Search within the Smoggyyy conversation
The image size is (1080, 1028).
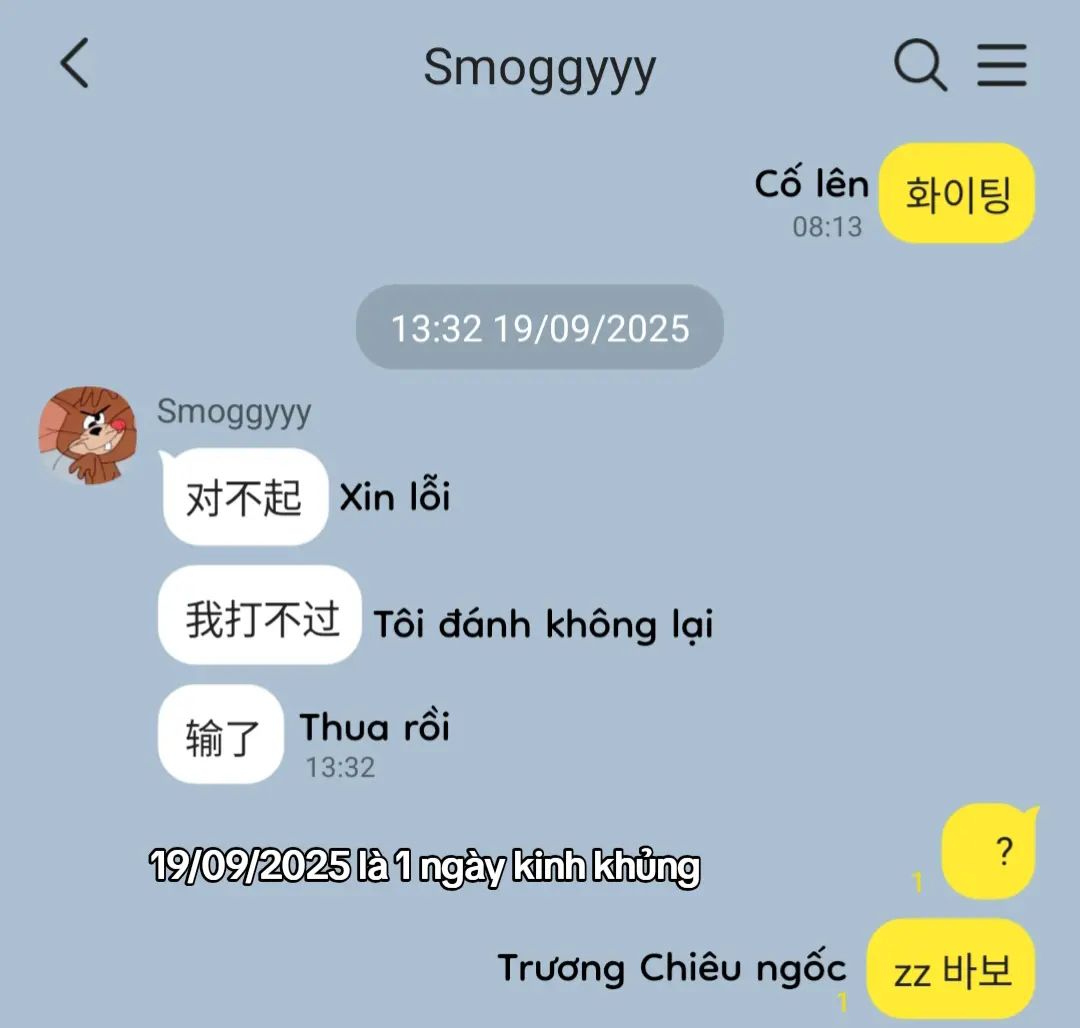(919, 66)
